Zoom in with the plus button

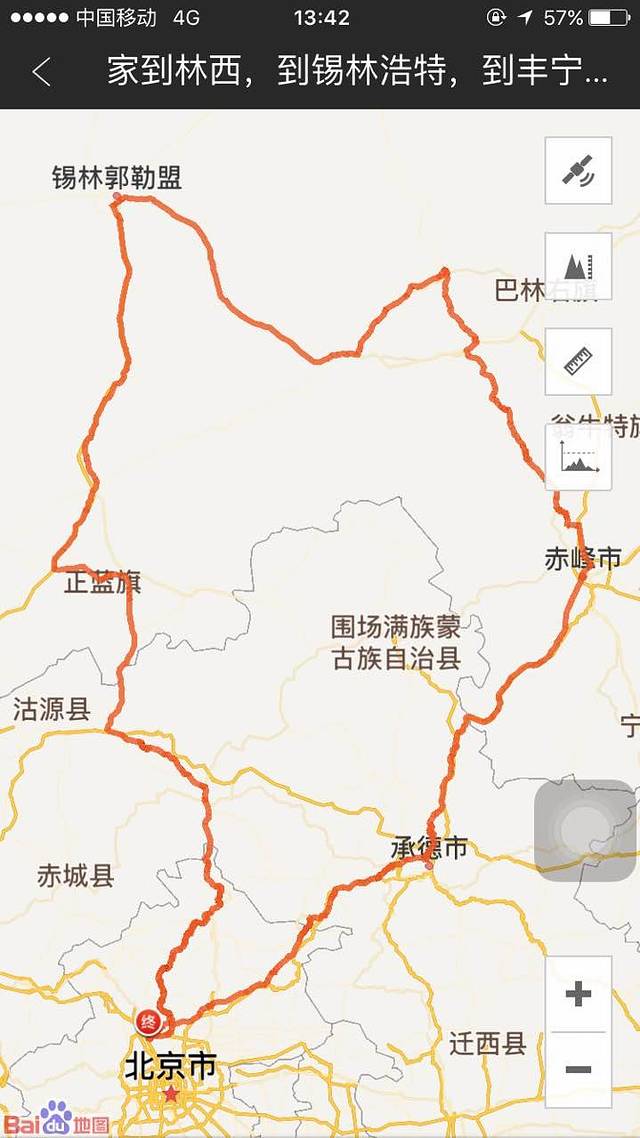tap(578, 994)
